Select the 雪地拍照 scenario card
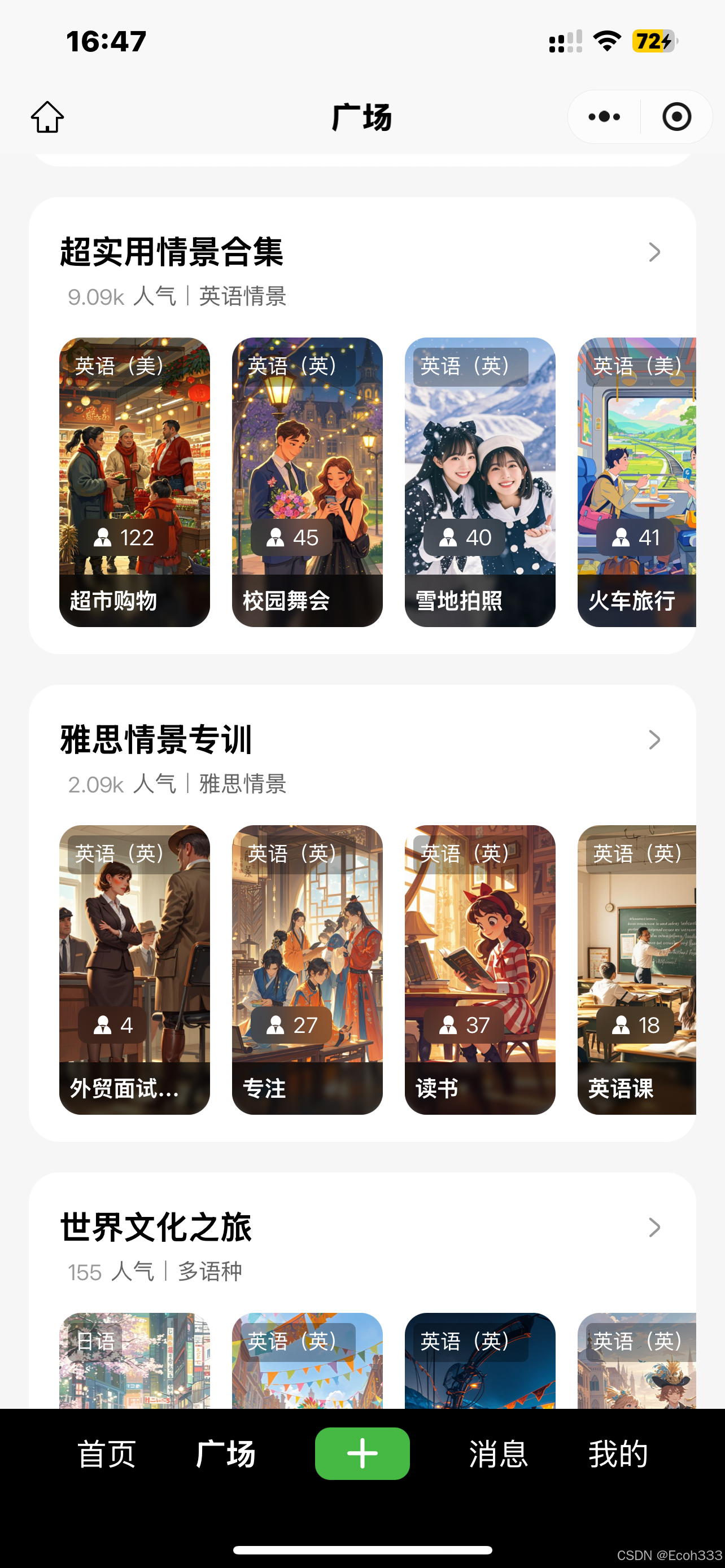 tap(480, 481)
